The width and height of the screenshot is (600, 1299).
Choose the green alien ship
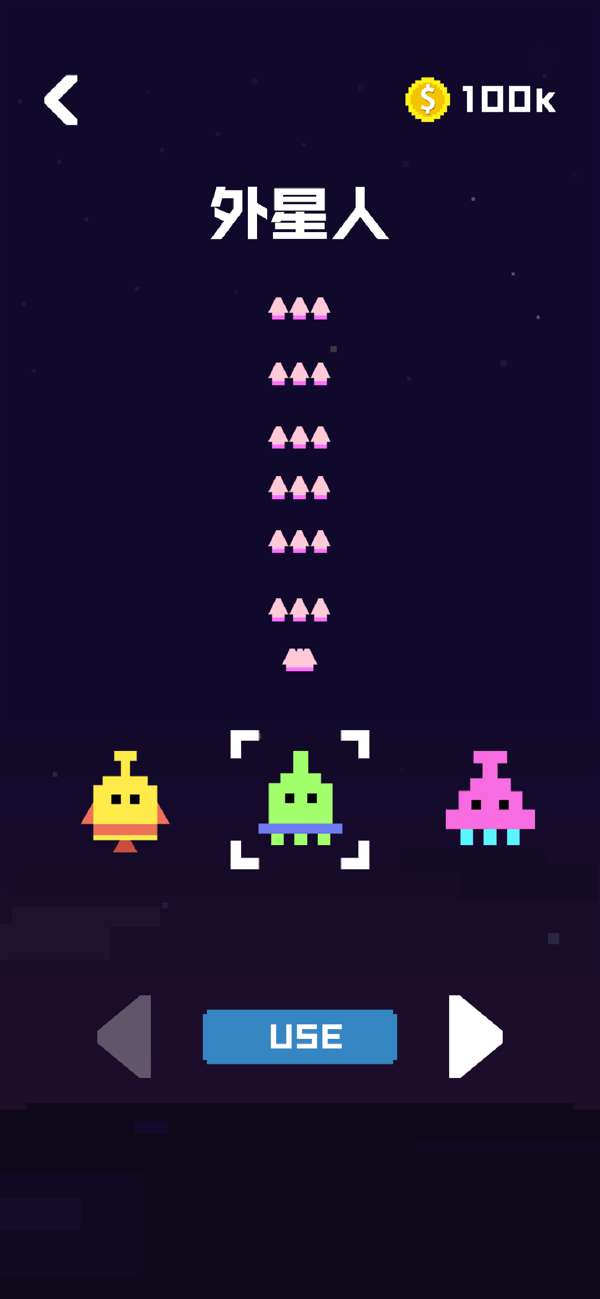[x=300, y=799]
